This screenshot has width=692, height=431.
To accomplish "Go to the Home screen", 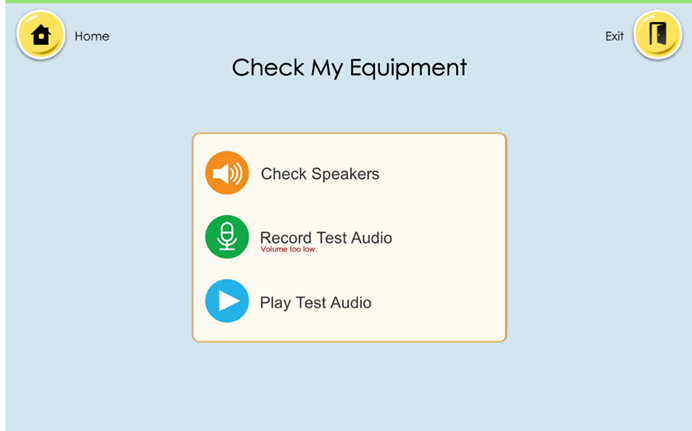I will point(41,35).
